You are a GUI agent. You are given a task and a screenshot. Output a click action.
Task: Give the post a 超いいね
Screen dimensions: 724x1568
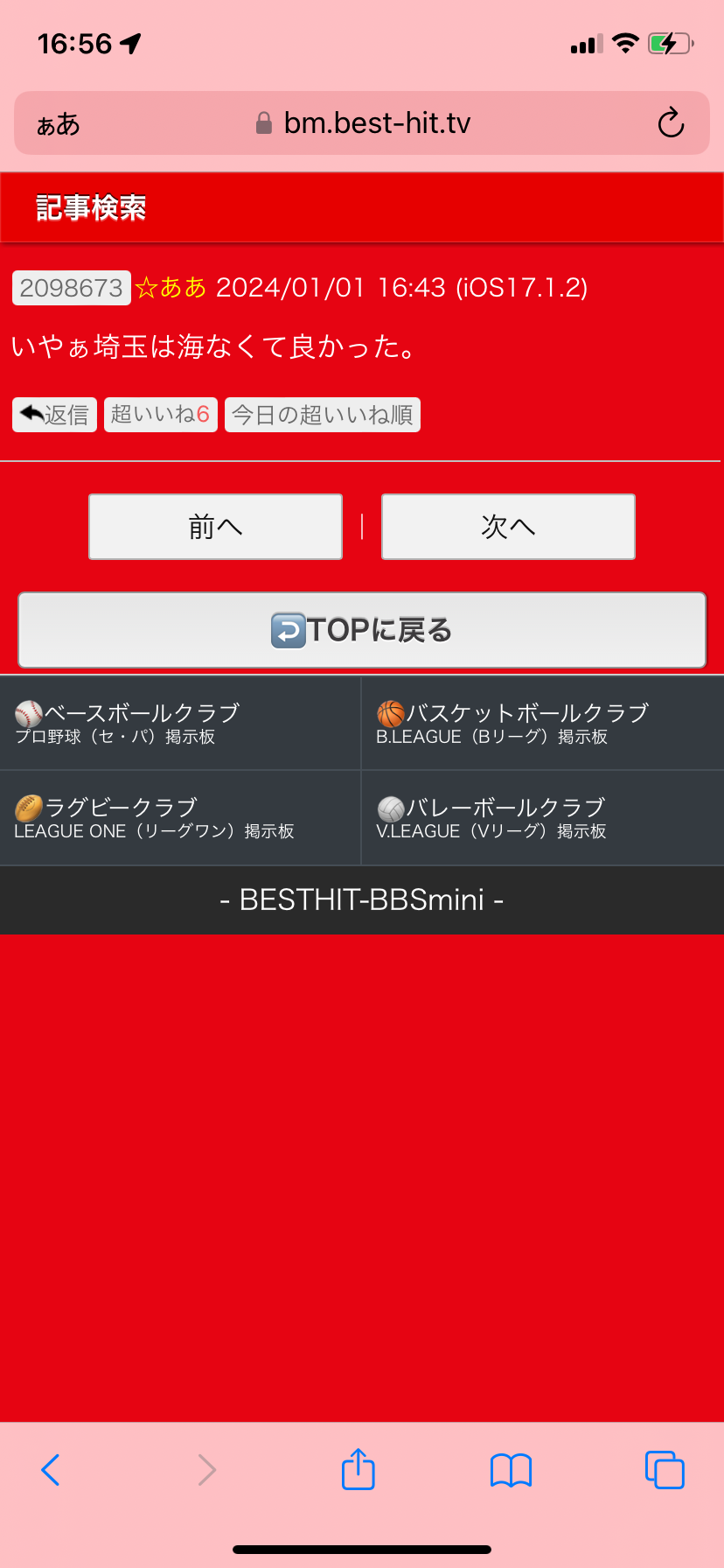pos(160,415)
